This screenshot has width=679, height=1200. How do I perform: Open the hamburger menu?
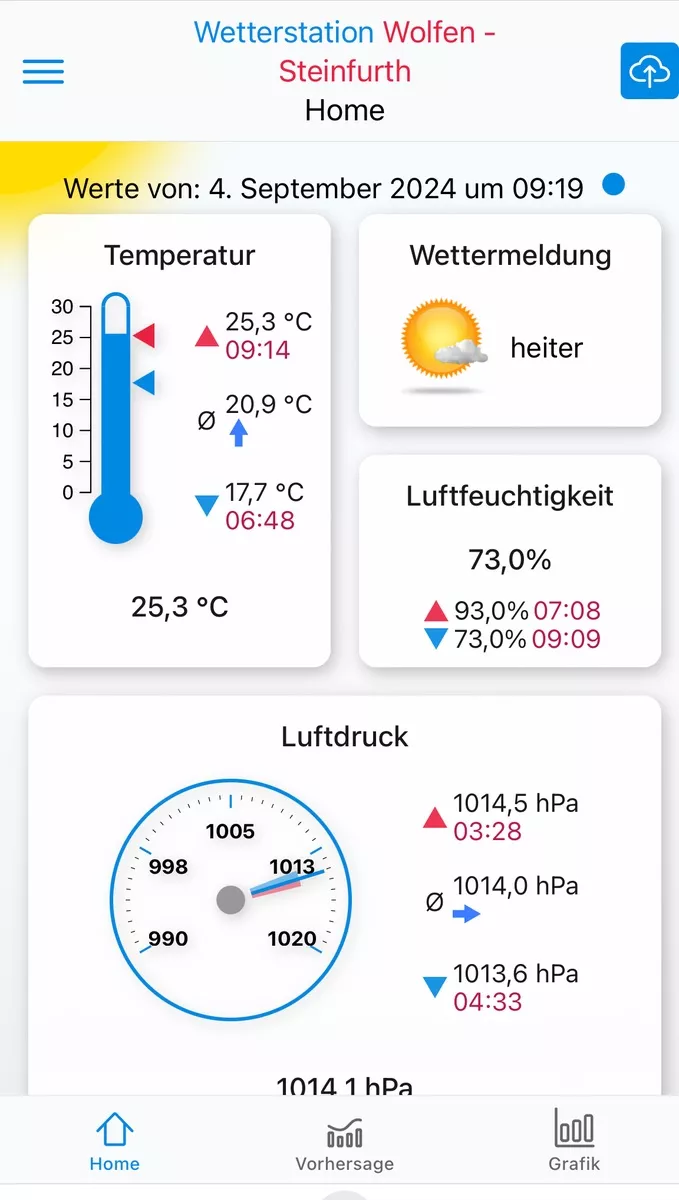[43, 71]
